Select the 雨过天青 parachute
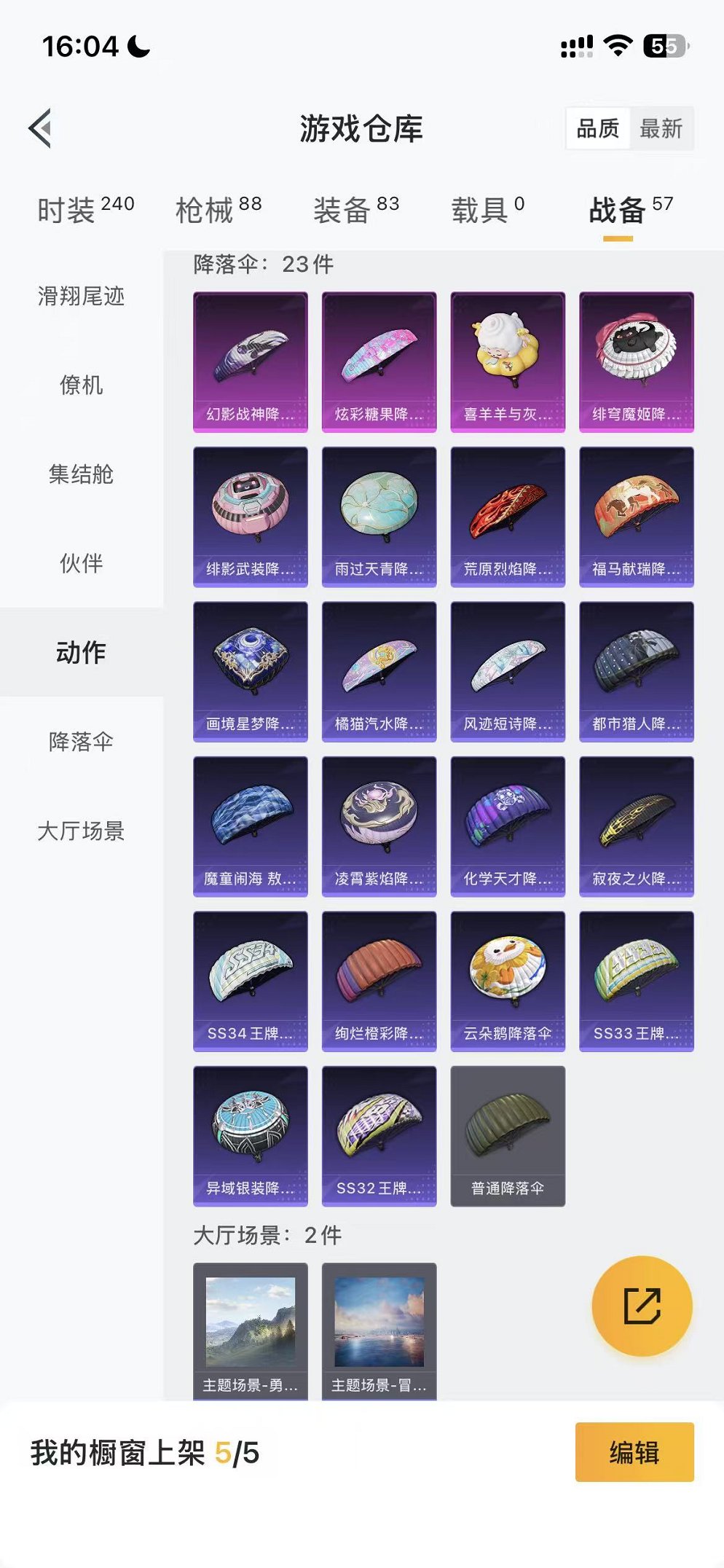Image resolution: width=724 pixels, height=1568 pixels. point(380,513)
